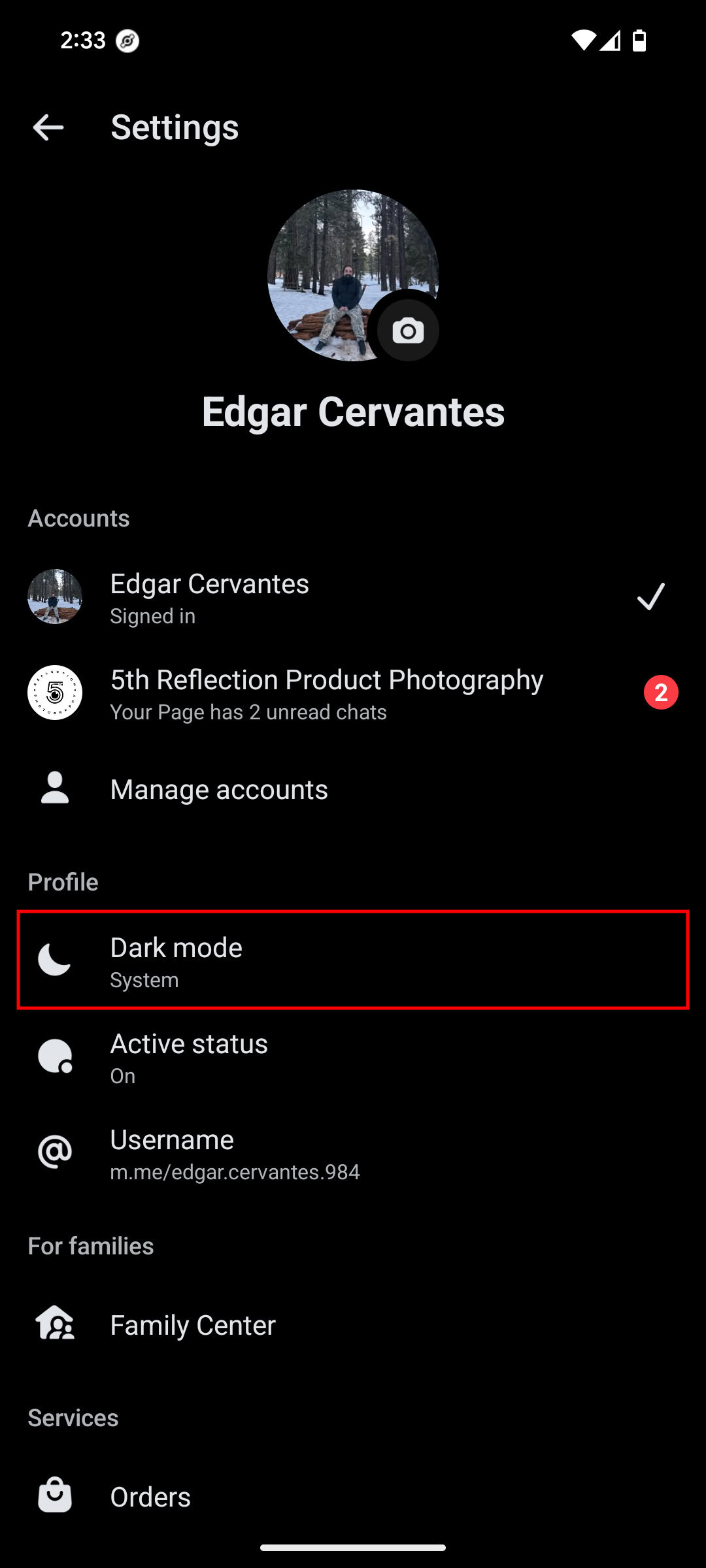
Task: Open the Orders section
Action: pos(150,1496)
